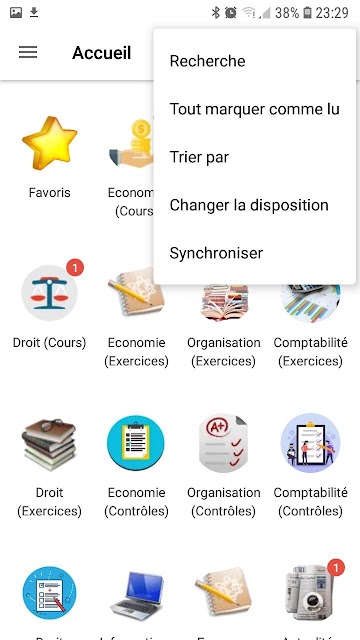This screenshot has width=360, height=640.
Task: Choose Tout marquer comme lu
Action: 255,109
